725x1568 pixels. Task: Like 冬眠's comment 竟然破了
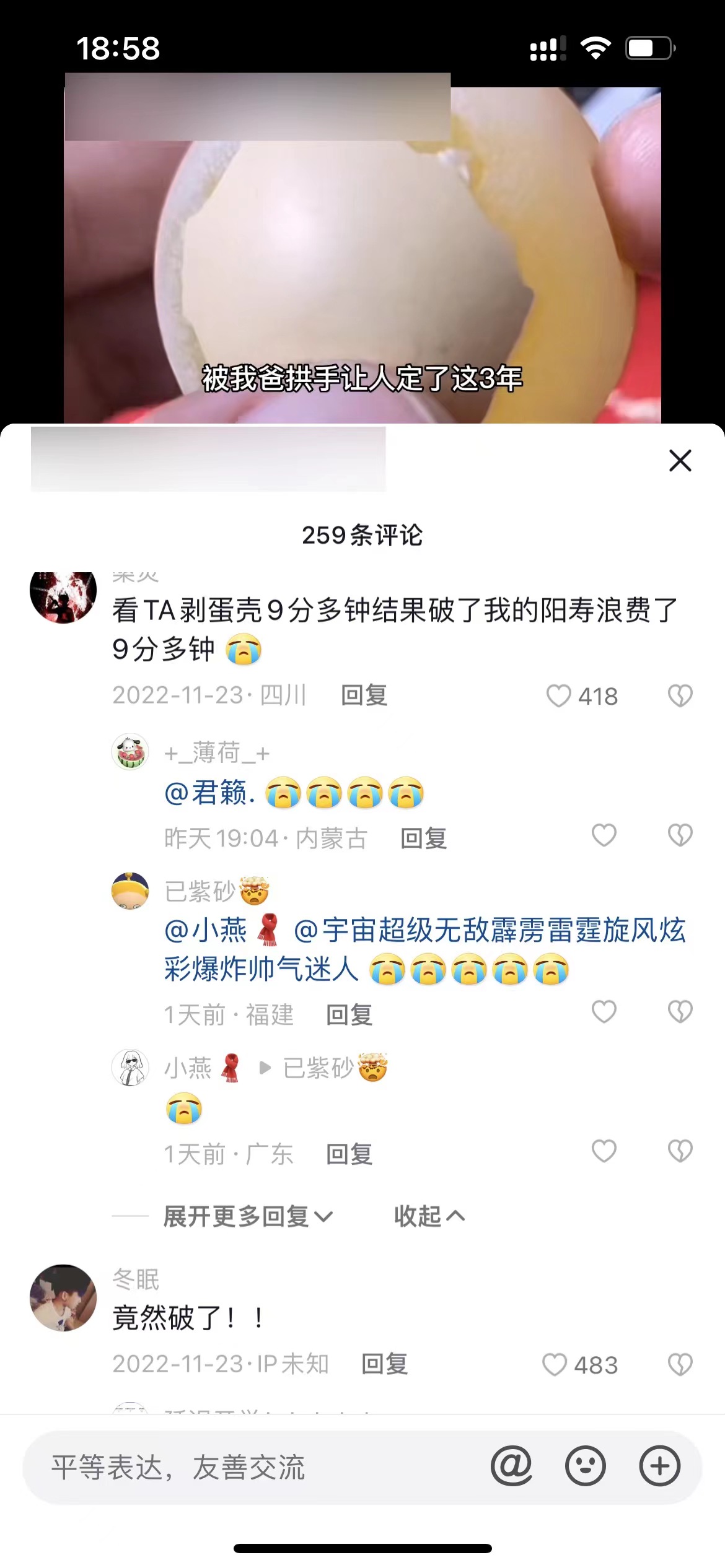[x=555, y=1365]
